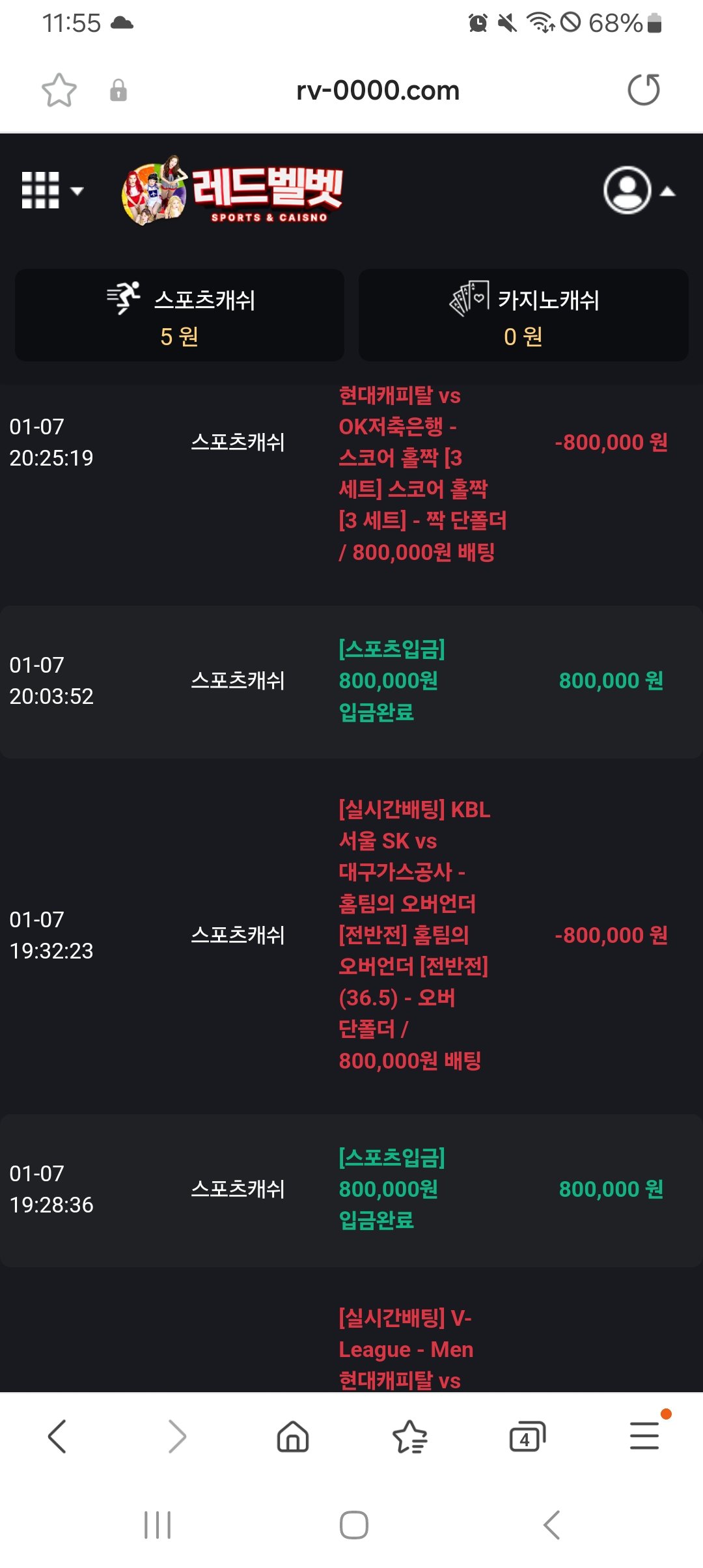
Task: Open the user profile menu
Action: 638,191
